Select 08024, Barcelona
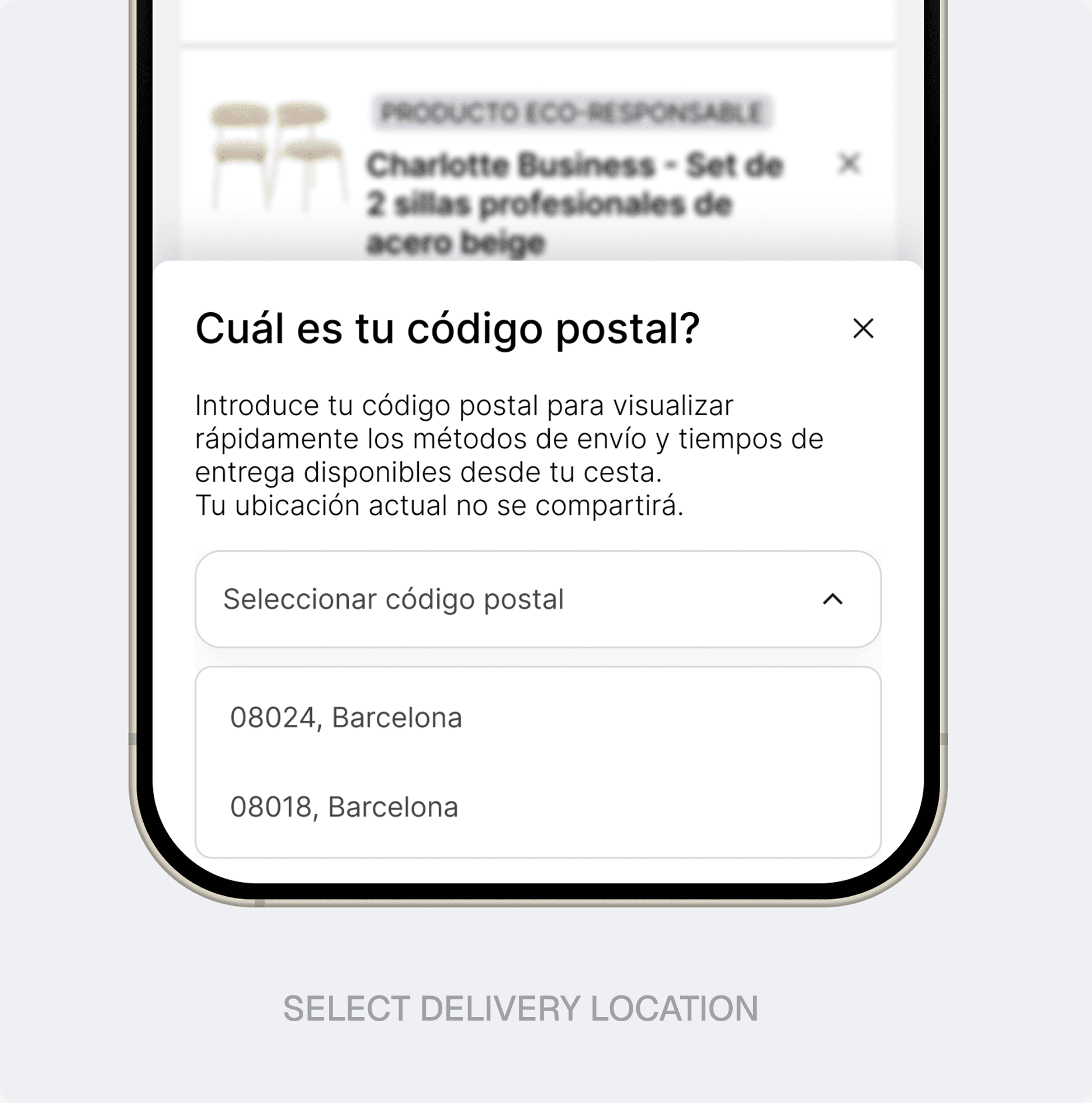Screen dimensions: 1092x1103 (x=538, y=717)
